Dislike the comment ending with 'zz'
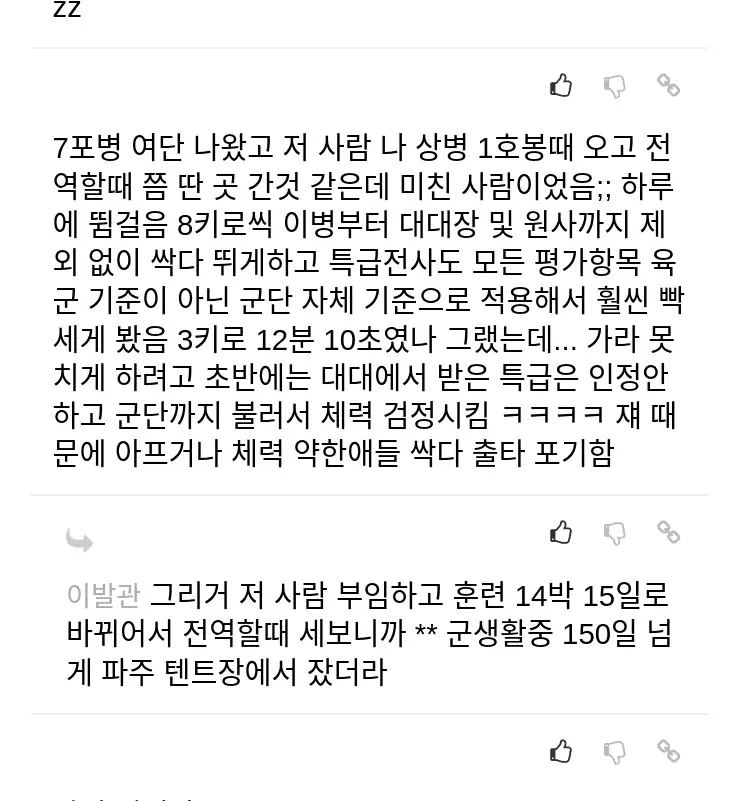This screenshot has width=740, height=801. (x=615, y=86)
